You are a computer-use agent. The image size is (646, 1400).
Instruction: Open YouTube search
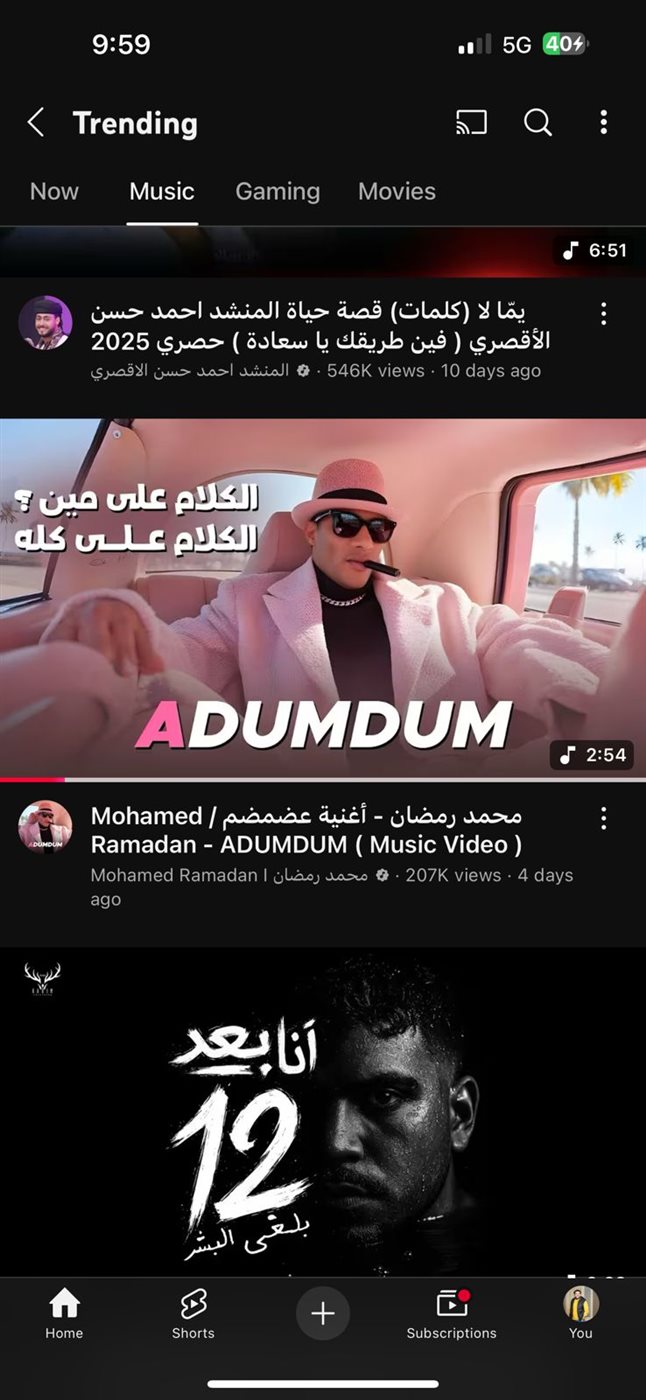tap(538, 123)
